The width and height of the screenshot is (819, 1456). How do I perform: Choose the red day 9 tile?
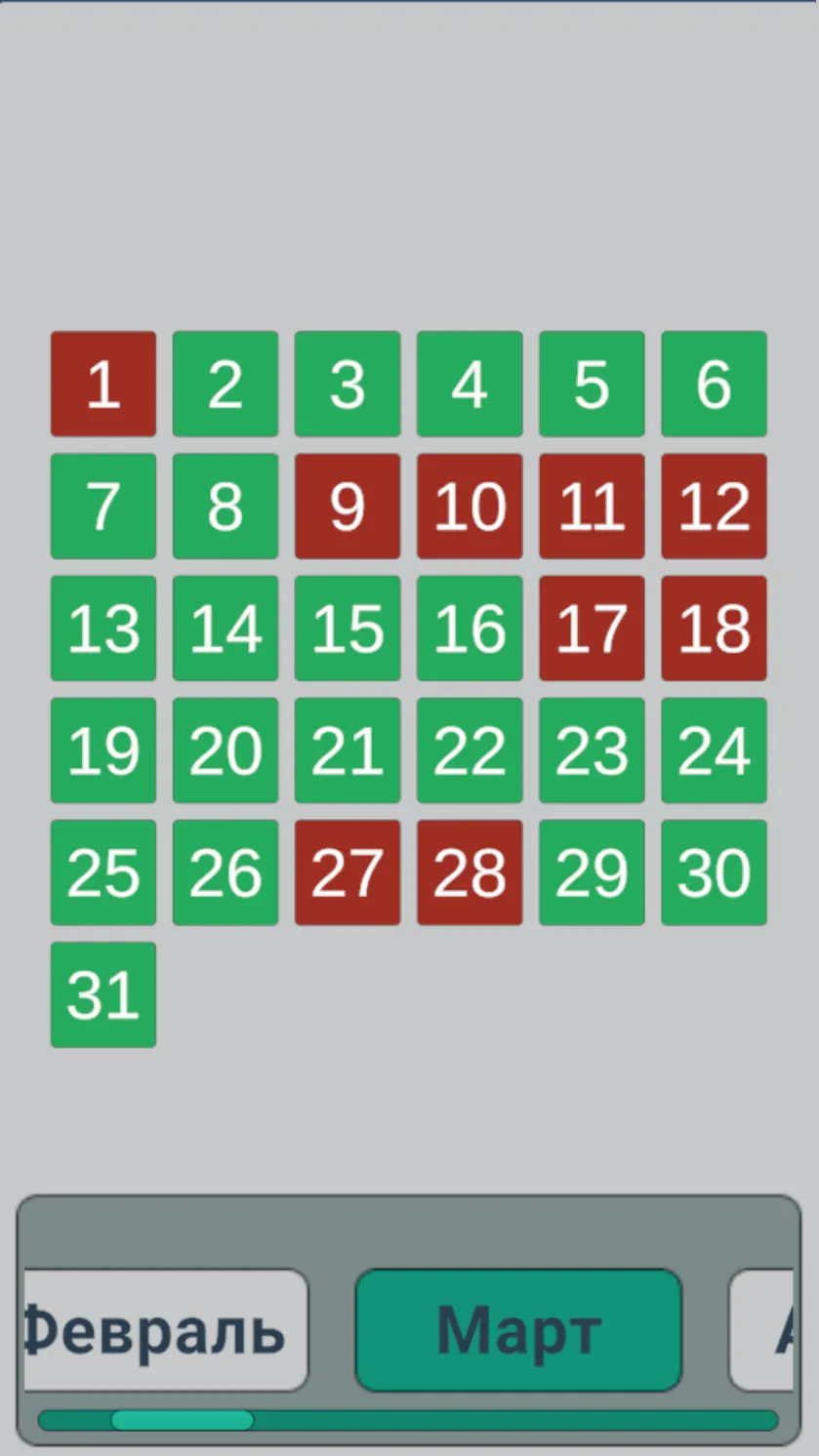pyautogui.click(x=348, y=506)
